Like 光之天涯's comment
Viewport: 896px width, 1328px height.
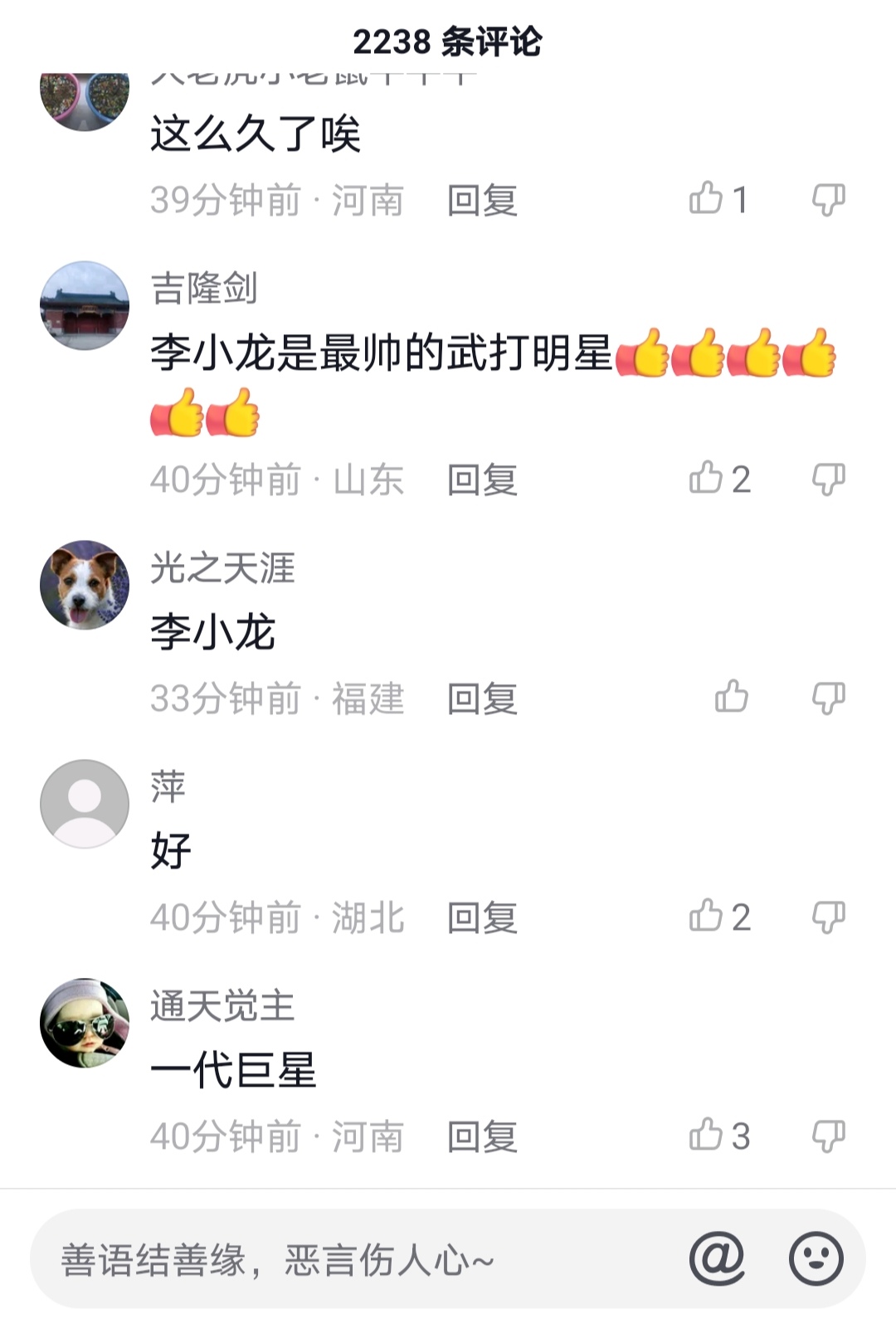click(x=731, y=698)
